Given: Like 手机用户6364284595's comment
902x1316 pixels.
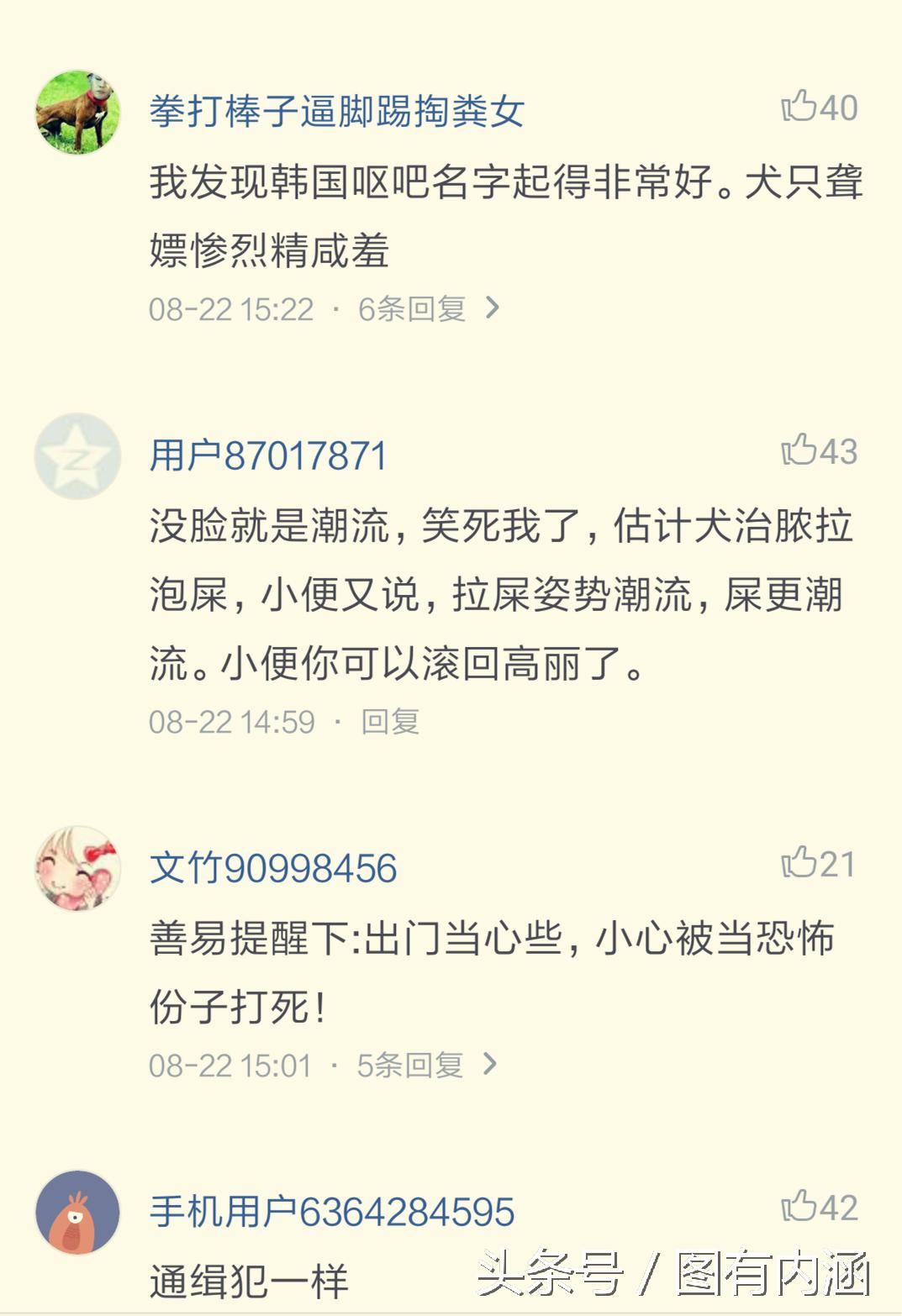Looking at the screenshot, I should [x=799, y=1207].
